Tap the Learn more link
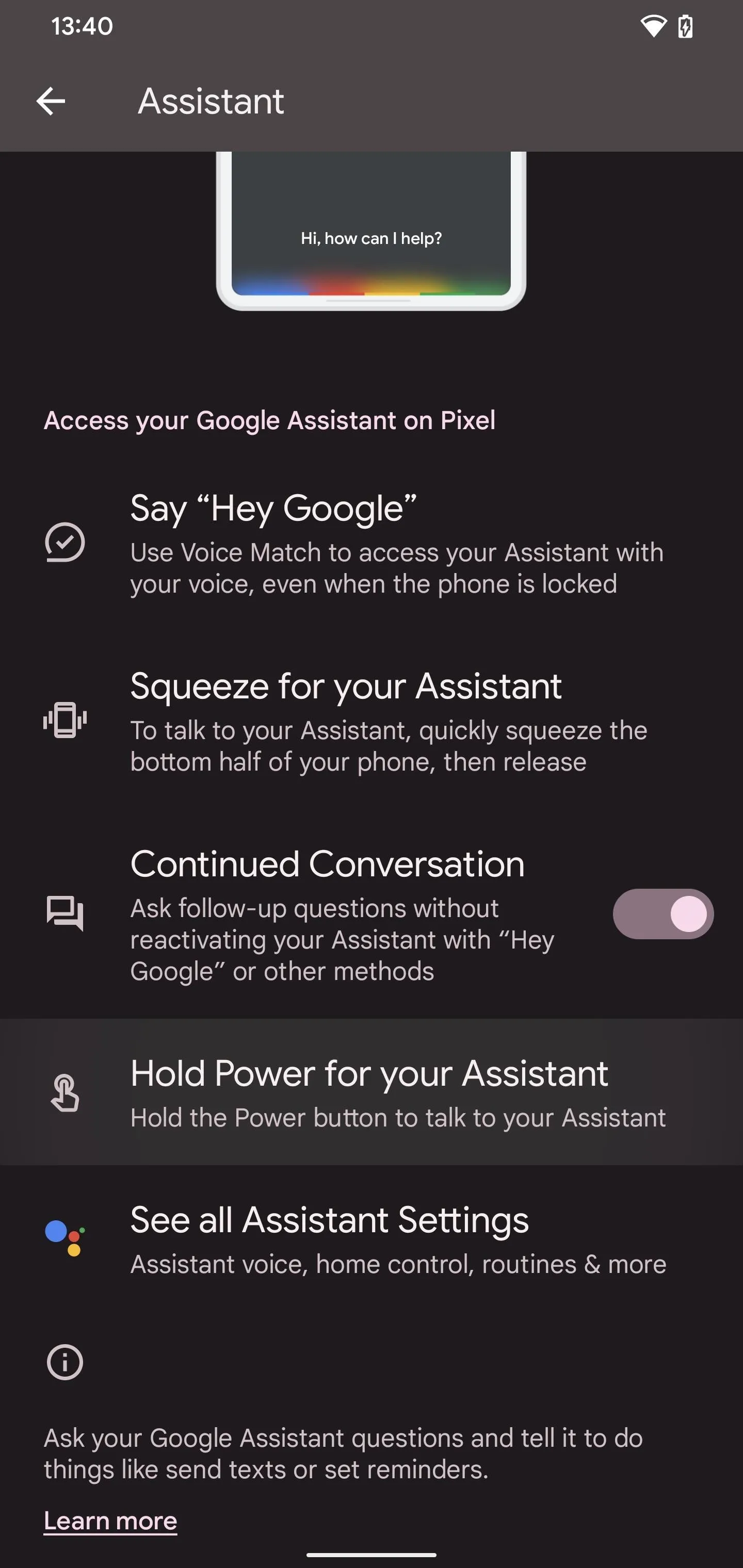This screenshot has height=1568, width=743. pos(110,1521)
